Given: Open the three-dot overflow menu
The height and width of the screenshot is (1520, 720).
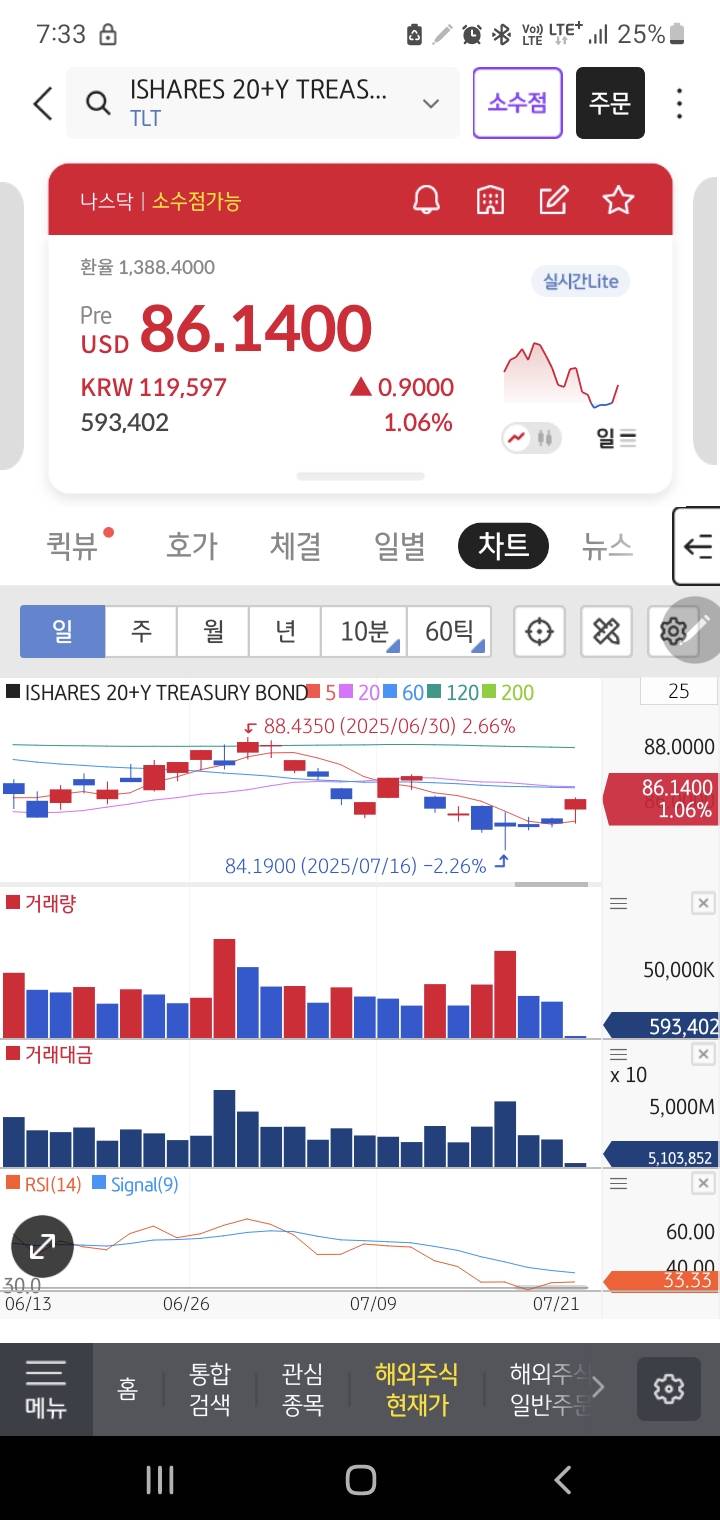Looking at the screenshot, I should 679,103.
